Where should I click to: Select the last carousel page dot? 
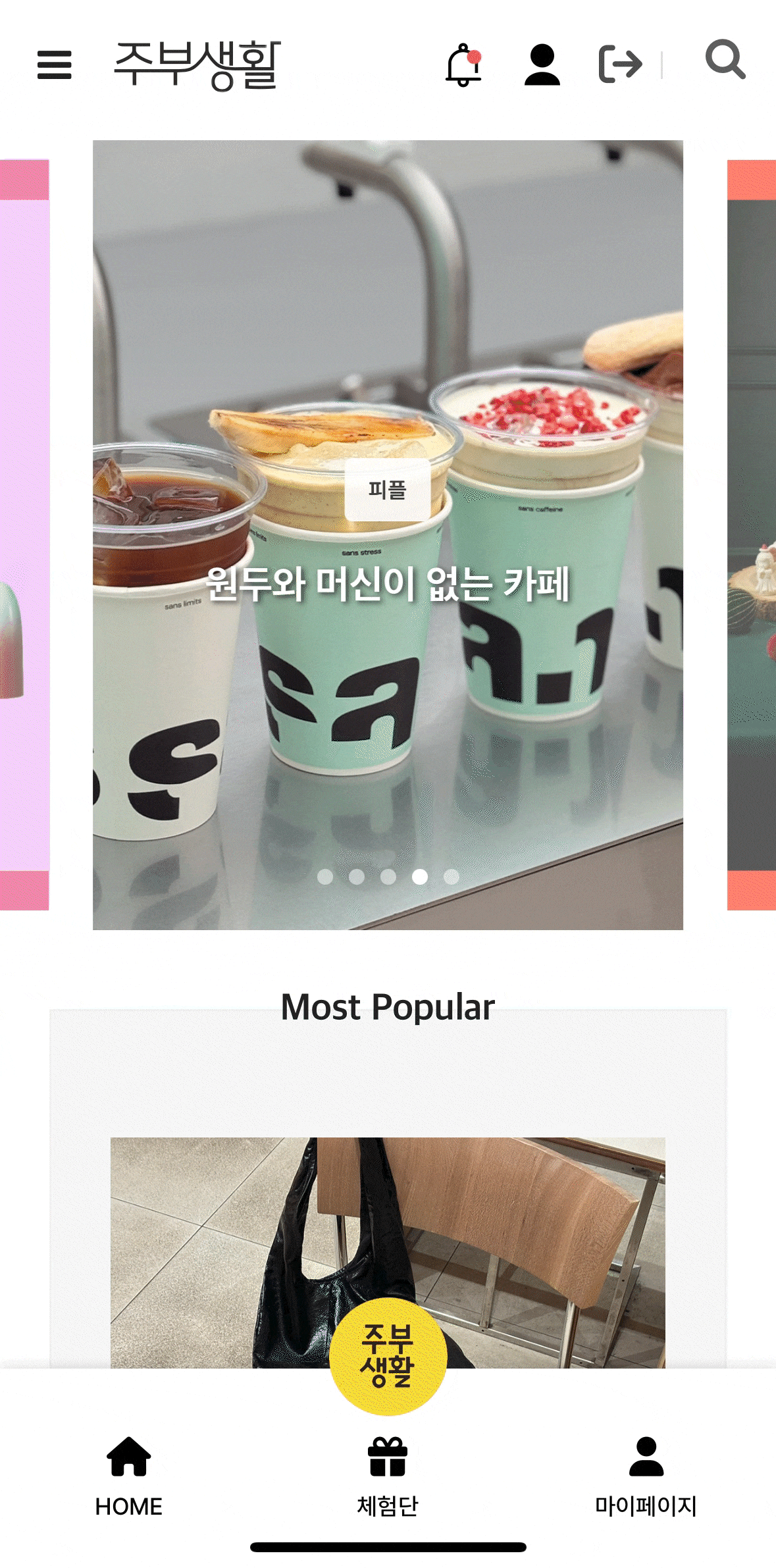click(452, 876)
